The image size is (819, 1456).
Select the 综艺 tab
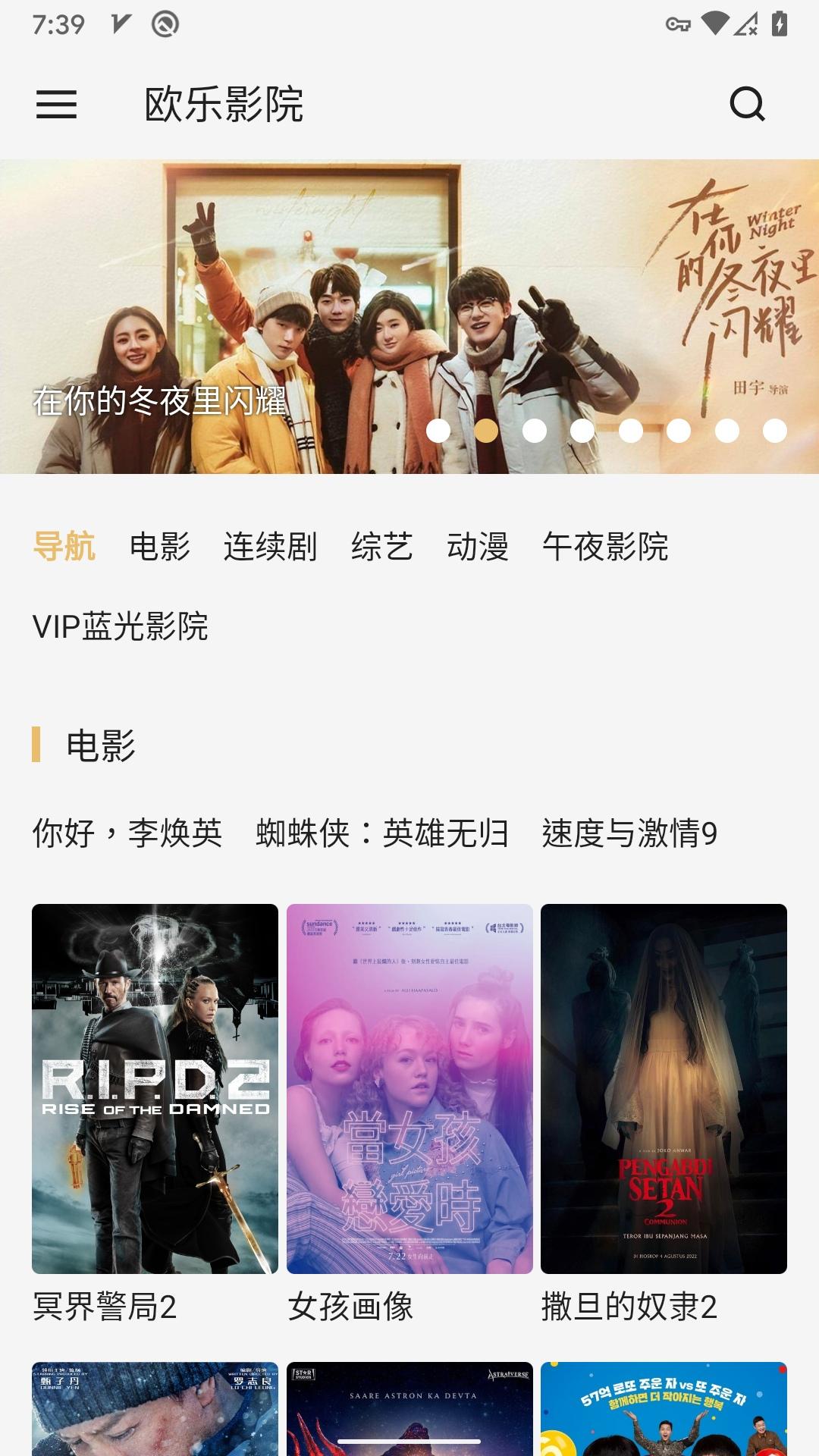(381, 547)
